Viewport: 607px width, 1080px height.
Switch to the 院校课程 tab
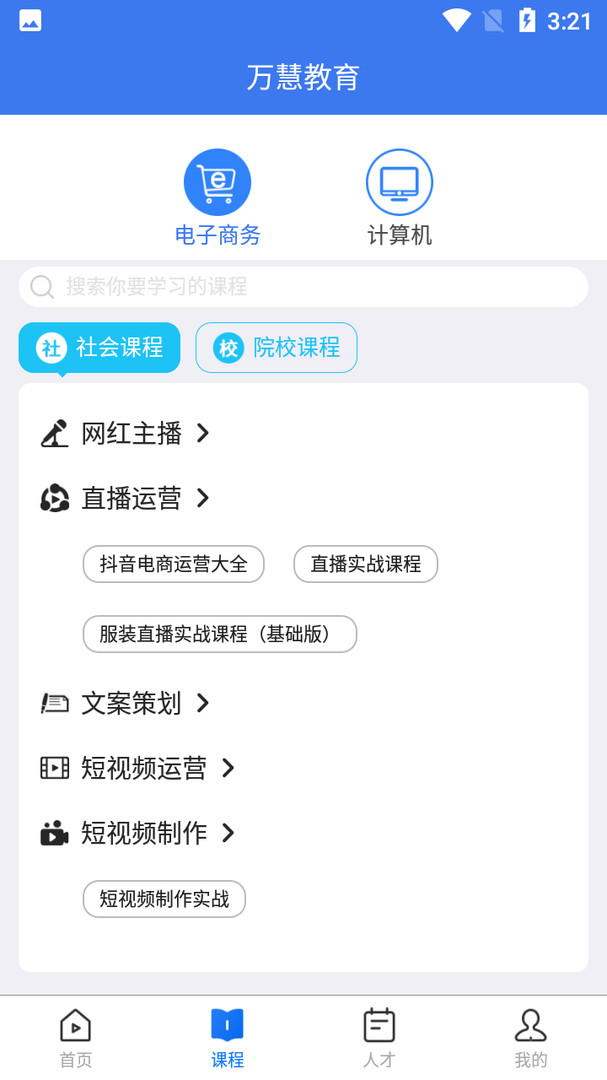click(276, 348)
